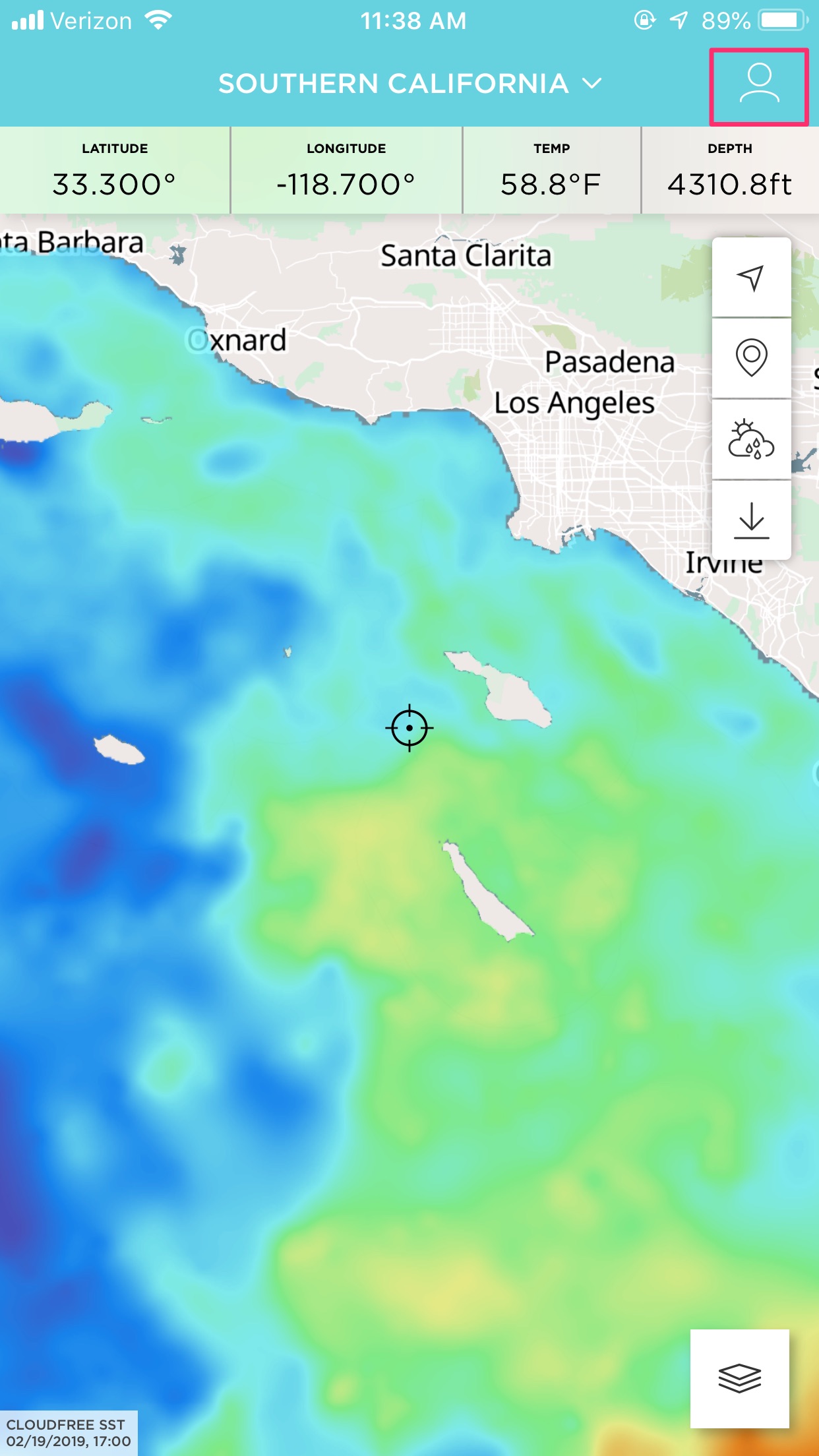Viewport: 819px width, 1456px height.
Task: Center map on my current location
Action: click(751, 278)
